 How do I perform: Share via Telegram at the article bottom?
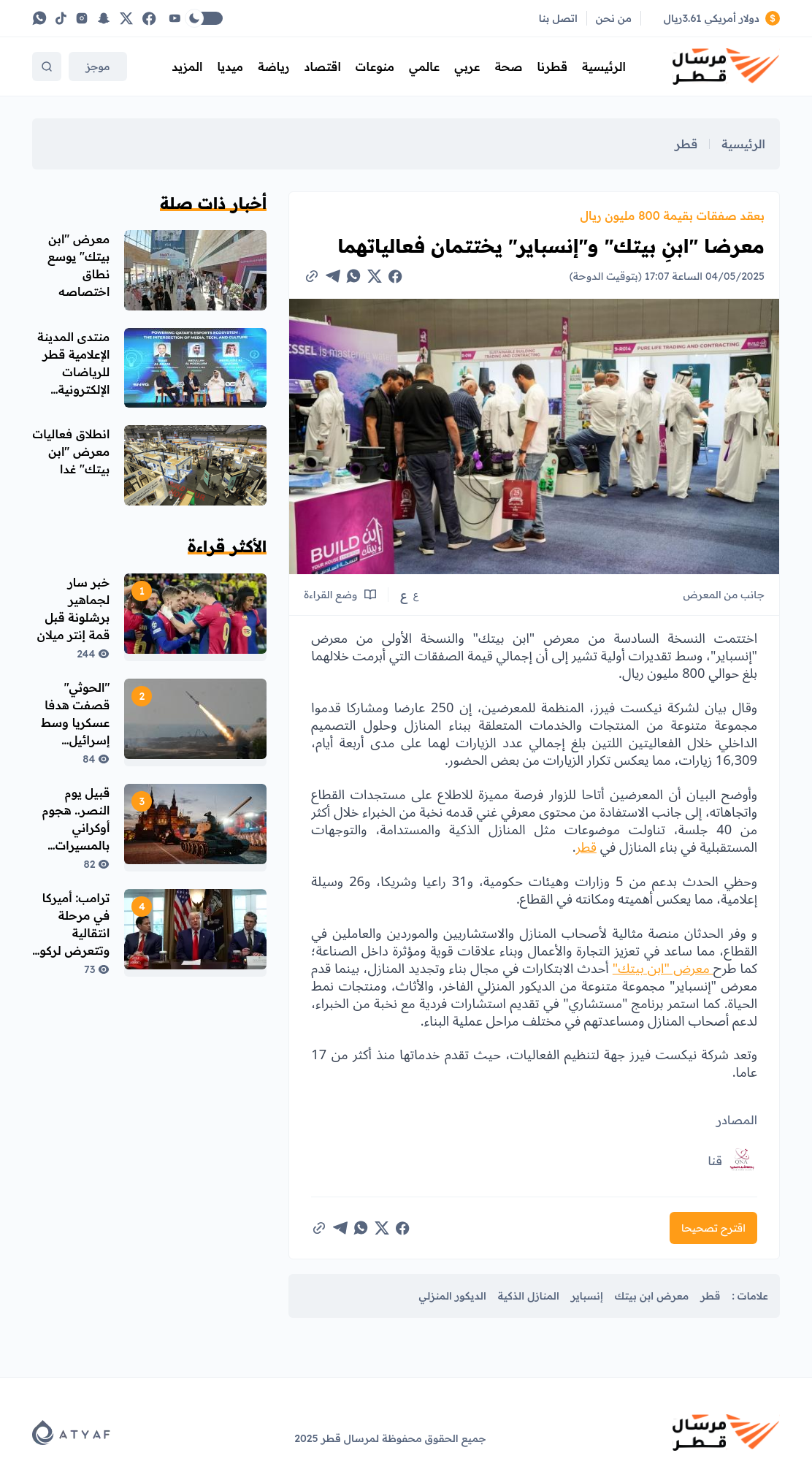point(340,1228)
